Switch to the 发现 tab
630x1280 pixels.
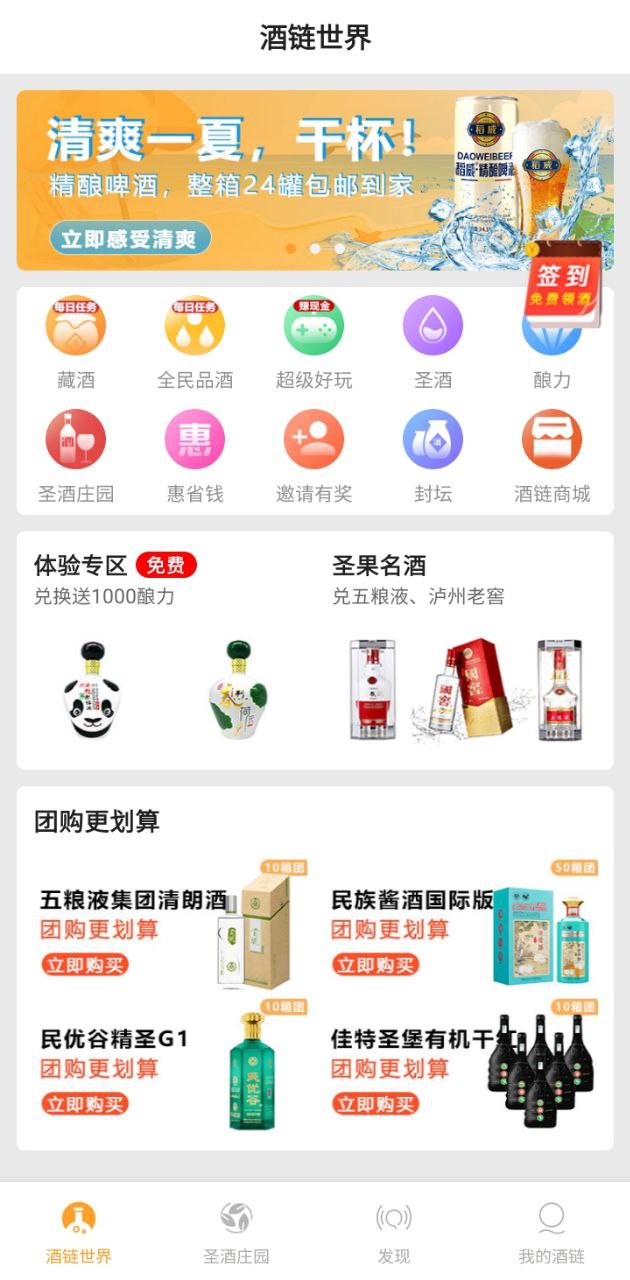click(394, 1233)
